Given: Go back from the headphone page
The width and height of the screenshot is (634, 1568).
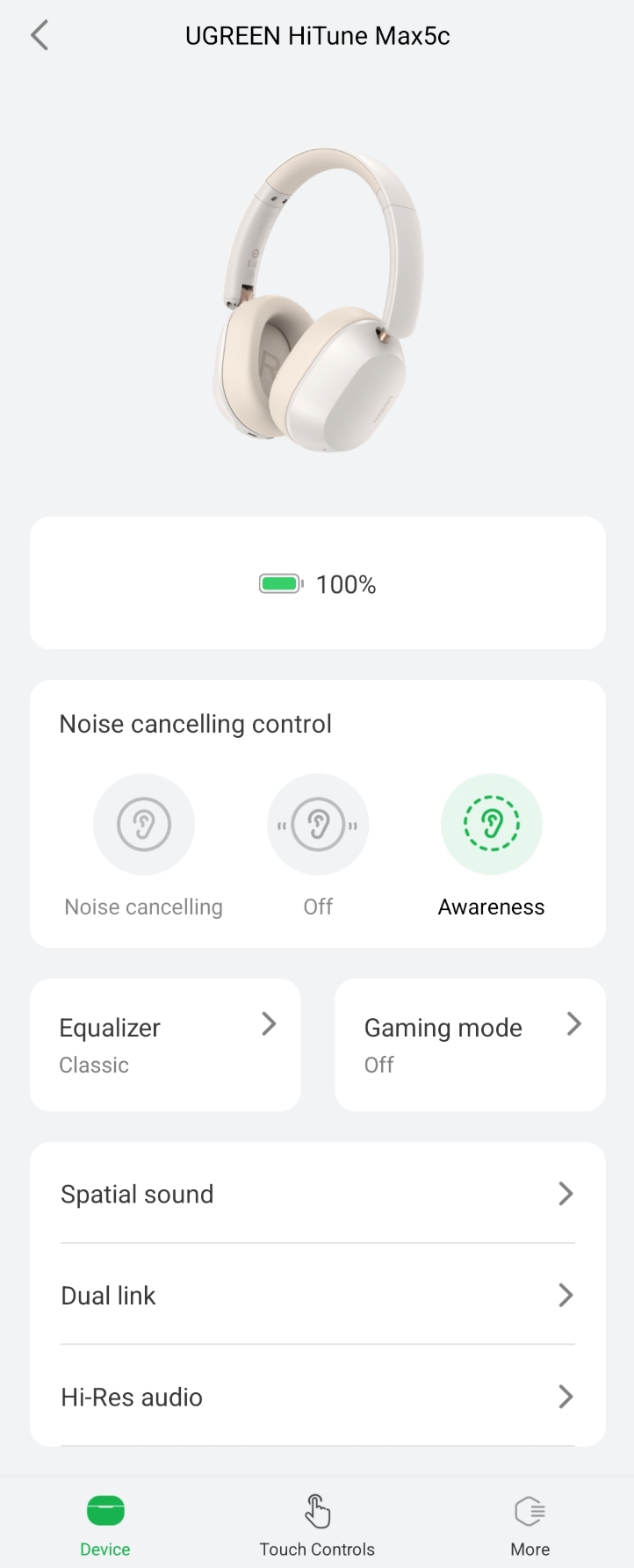Looking at the screenshot, I should pyautogui.click(x=40, y=36).
